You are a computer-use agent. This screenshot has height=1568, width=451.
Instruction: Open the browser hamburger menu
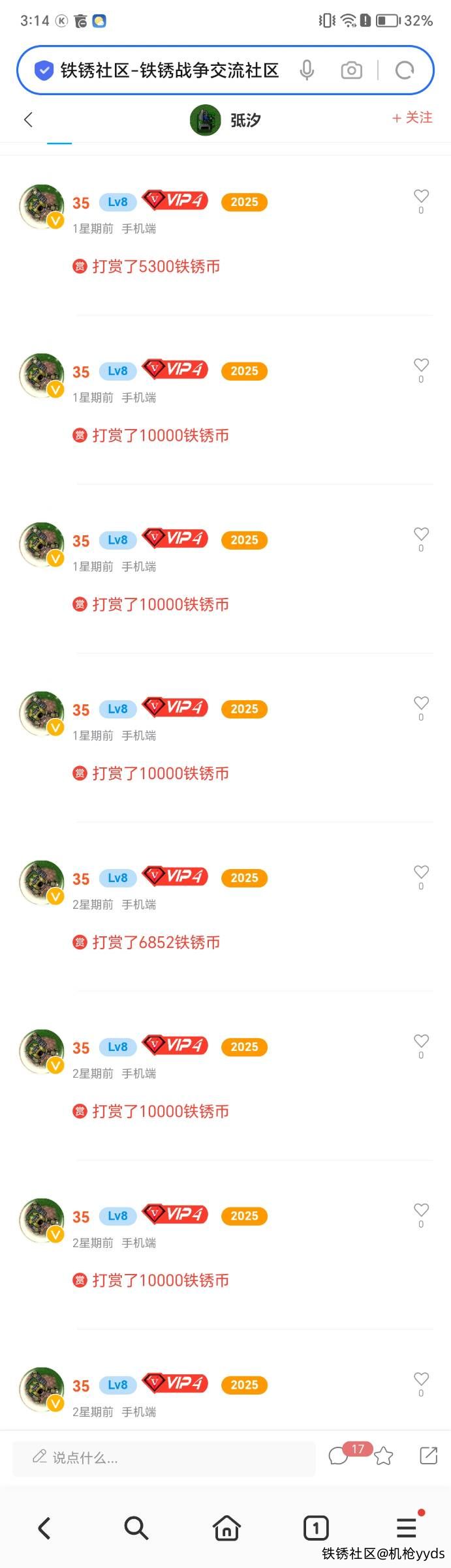pyautogui.click(x=407, y=1528)
